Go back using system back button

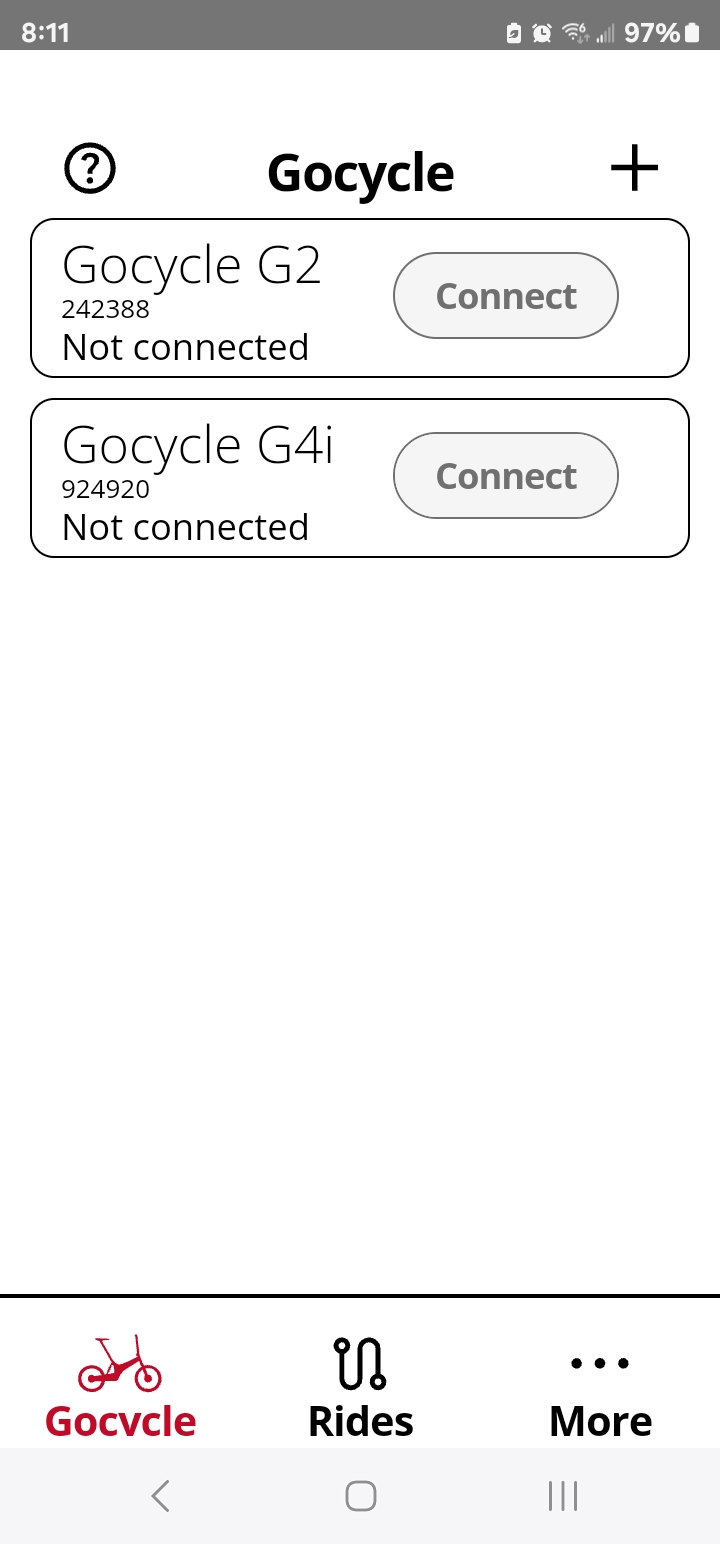[160, 1496]
